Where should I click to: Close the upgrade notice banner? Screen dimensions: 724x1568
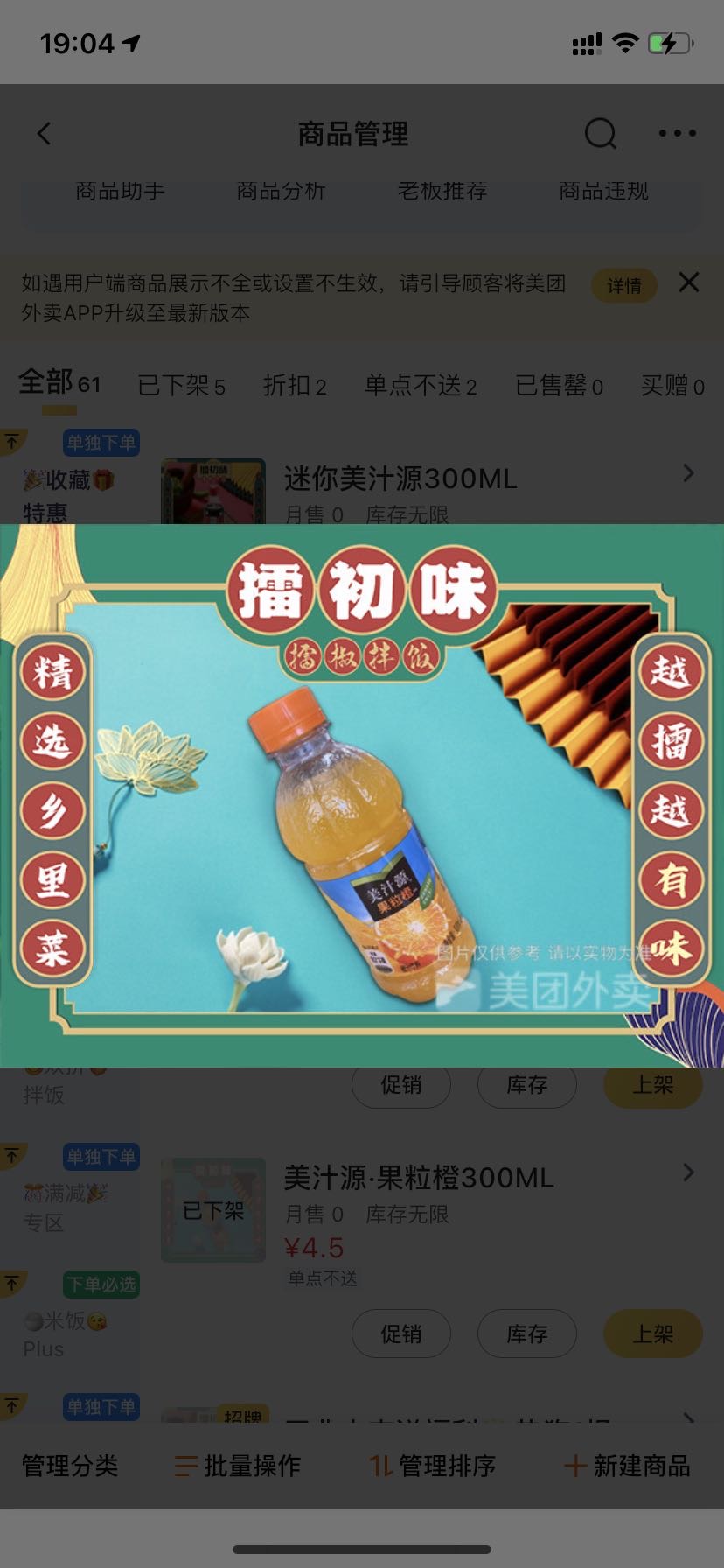(689, 283)
